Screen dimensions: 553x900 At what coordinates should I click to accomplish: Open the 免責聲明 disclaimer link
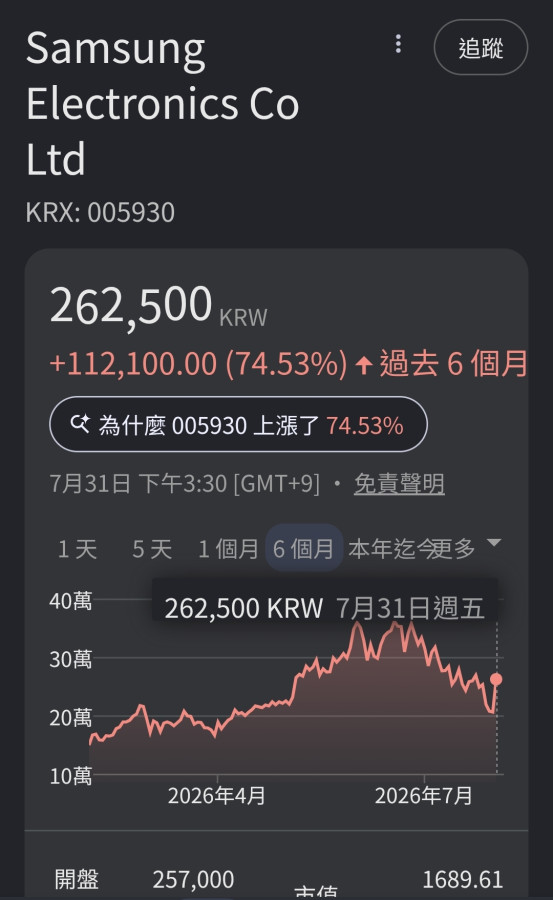click(x=399, y=483)
